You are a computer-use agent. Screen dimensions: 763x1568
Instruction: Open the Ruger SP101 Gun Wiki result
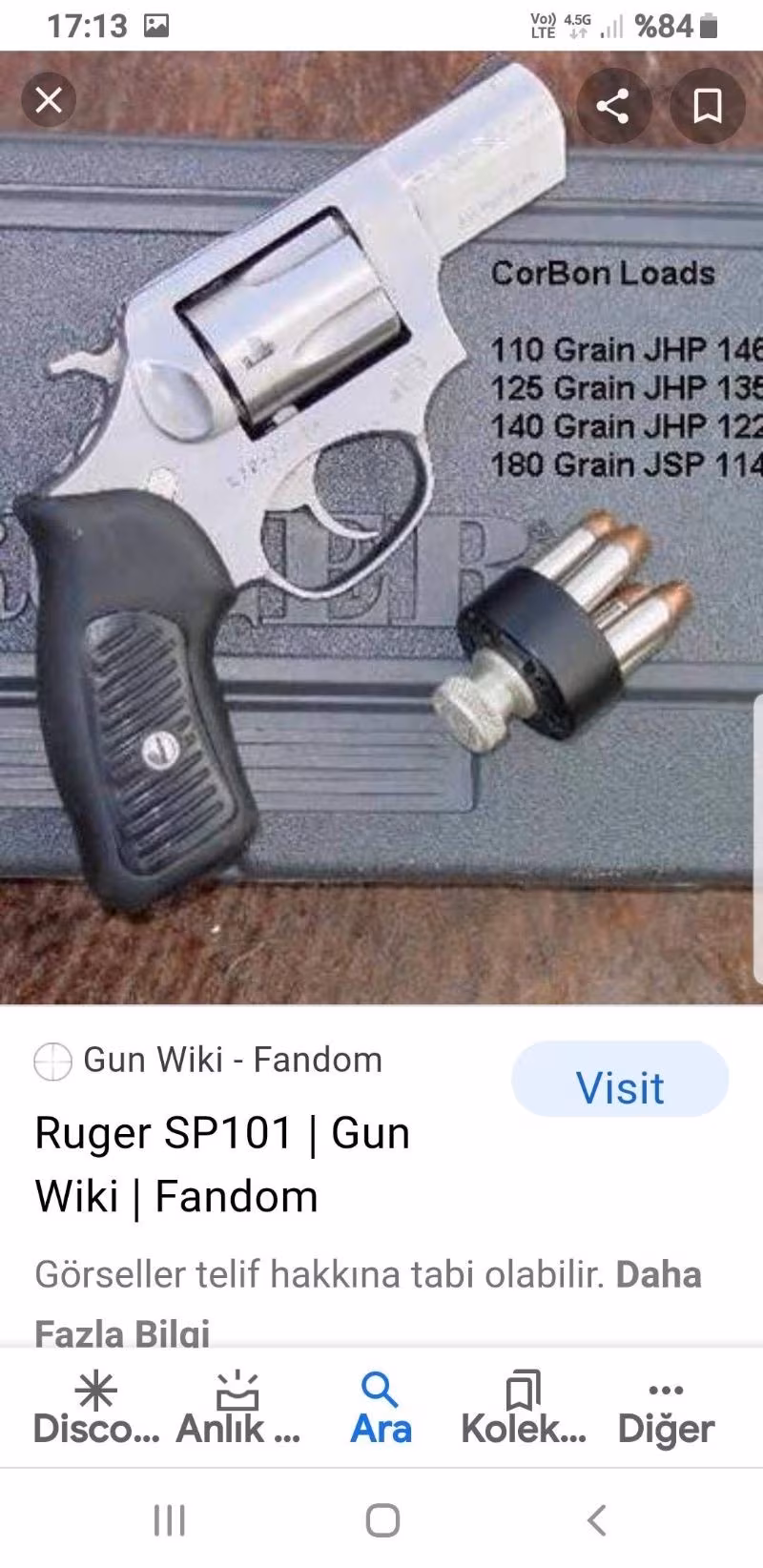(222, 1164)
